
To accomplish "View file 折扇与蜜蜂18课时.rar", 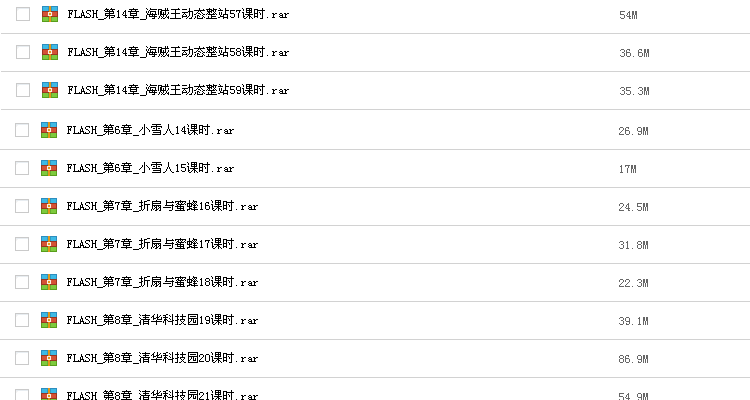I will coord(162,282).
